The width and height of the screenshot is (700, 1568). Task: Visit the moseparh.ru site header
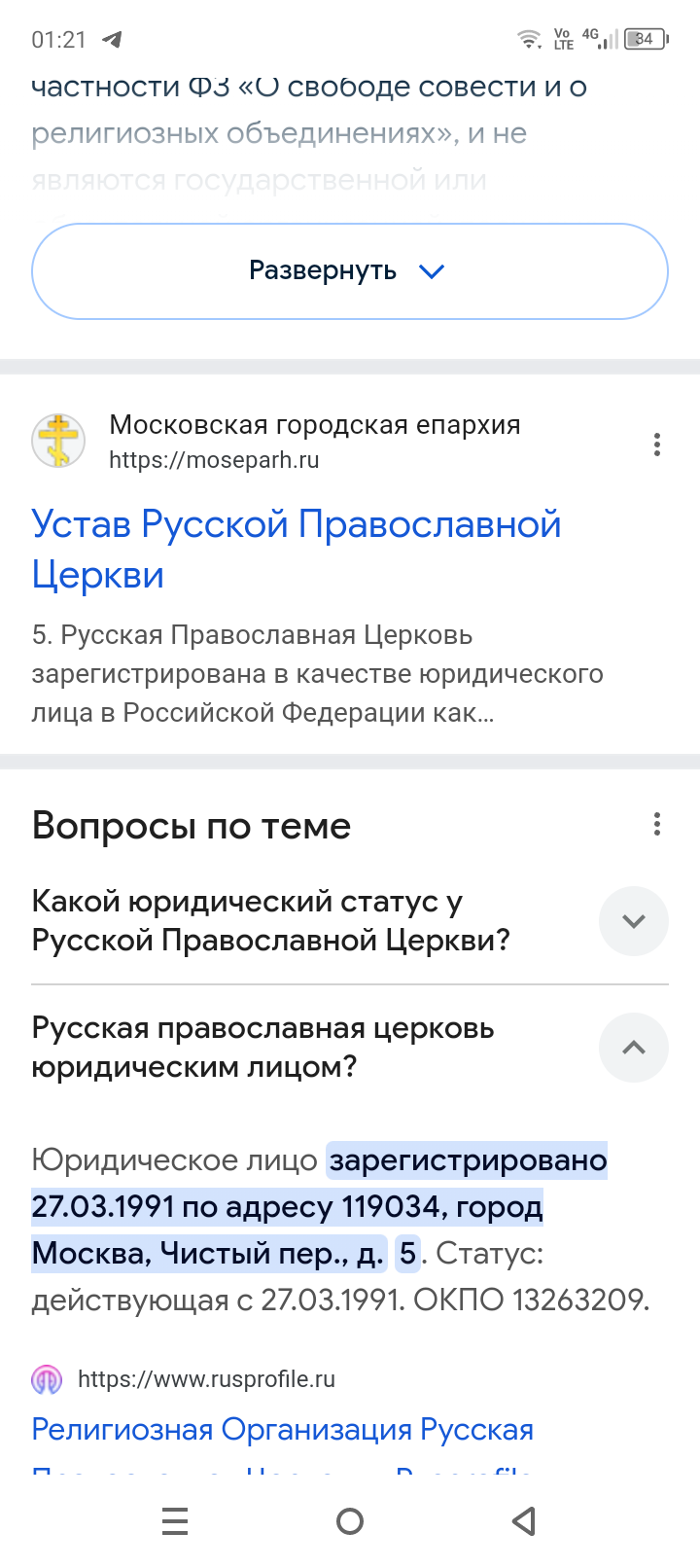[x=314, y=441]
